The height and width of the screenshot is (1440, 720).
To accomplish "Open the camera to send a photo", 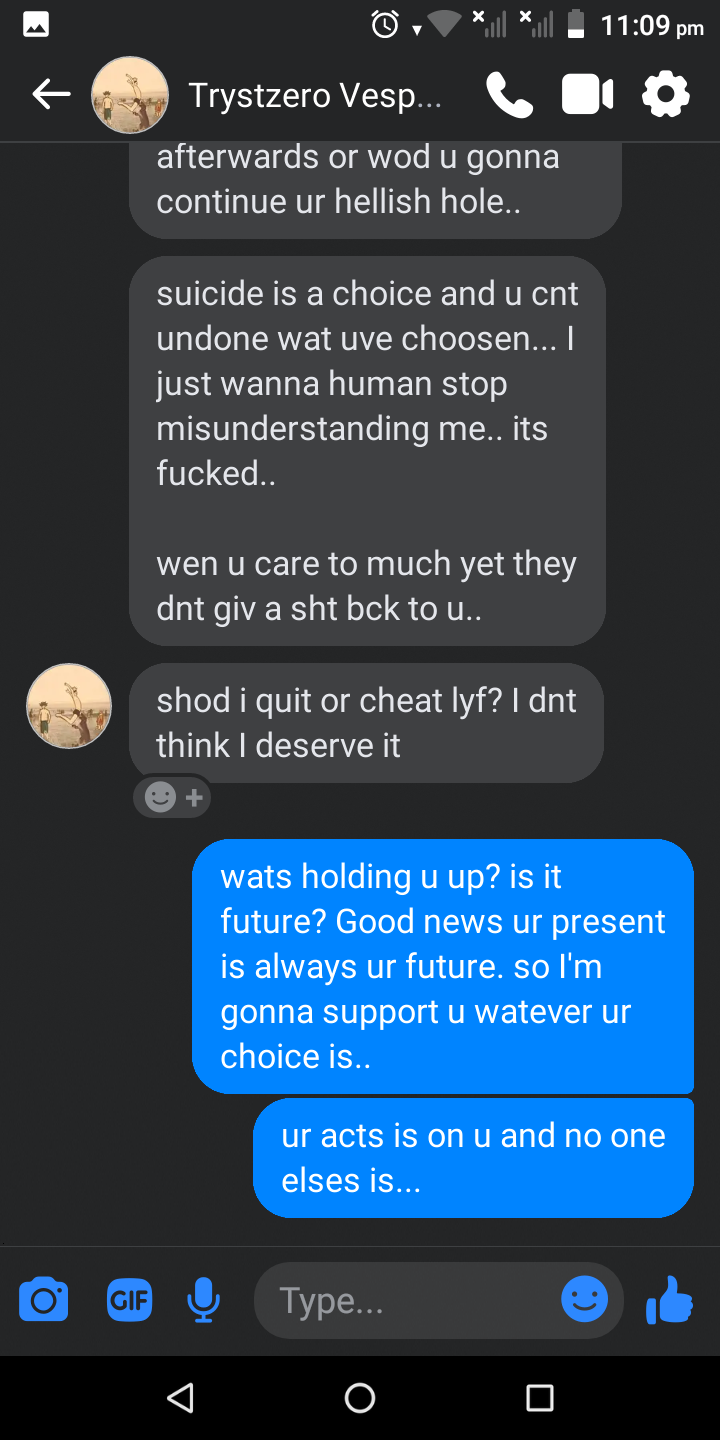I will point(44,1300).
